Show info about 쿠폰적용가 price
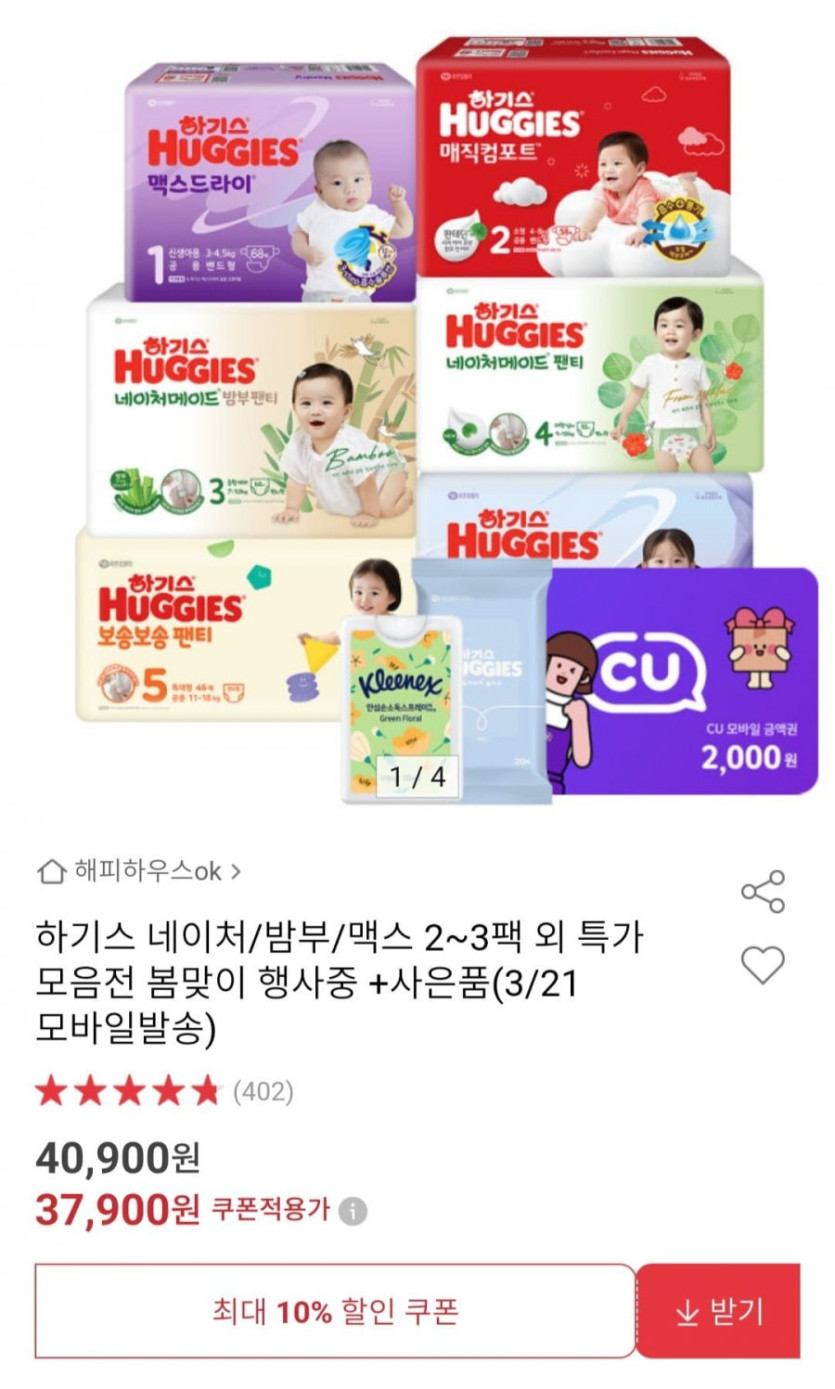The image size is (835, 1389). (x=352, y=1212)
